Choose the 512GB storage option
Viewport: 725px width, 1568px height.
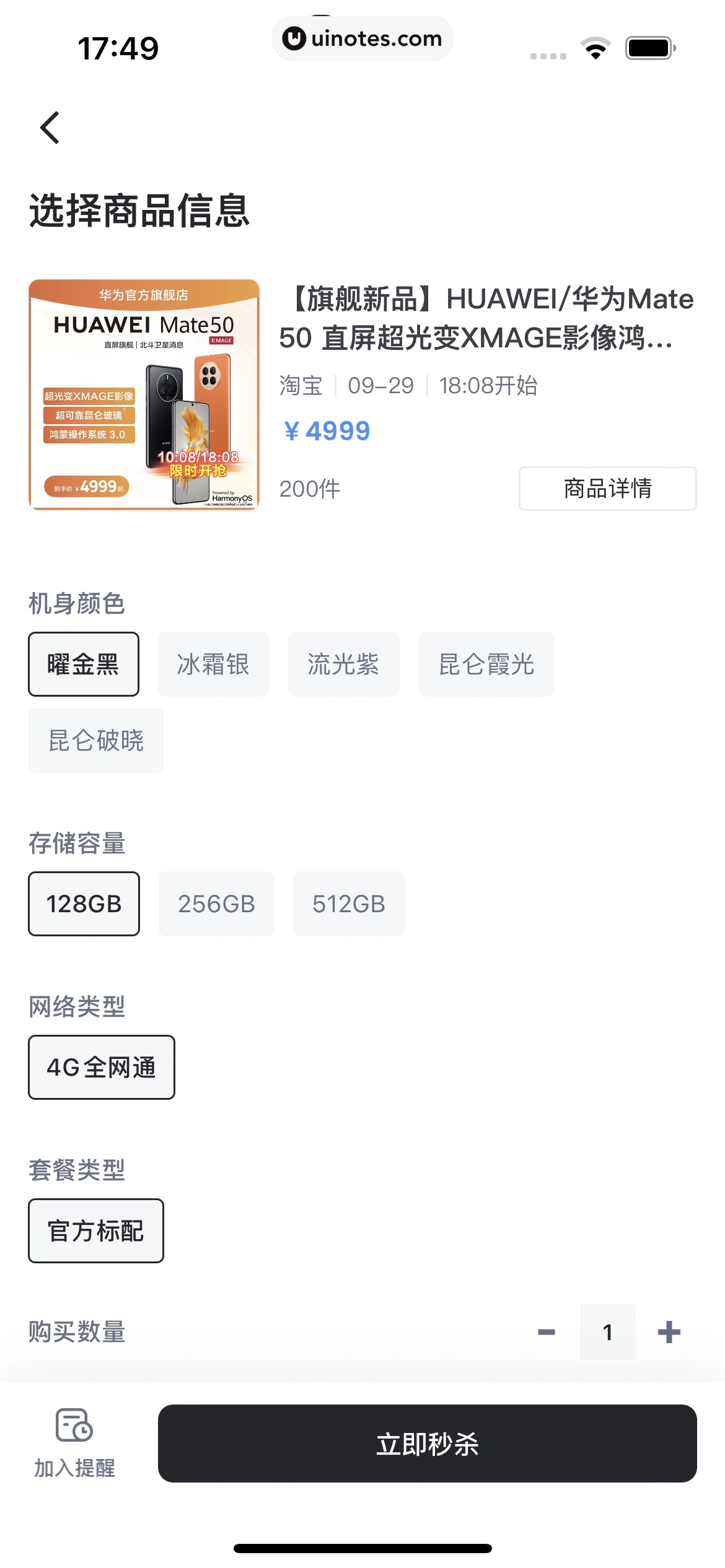point(348,904)
